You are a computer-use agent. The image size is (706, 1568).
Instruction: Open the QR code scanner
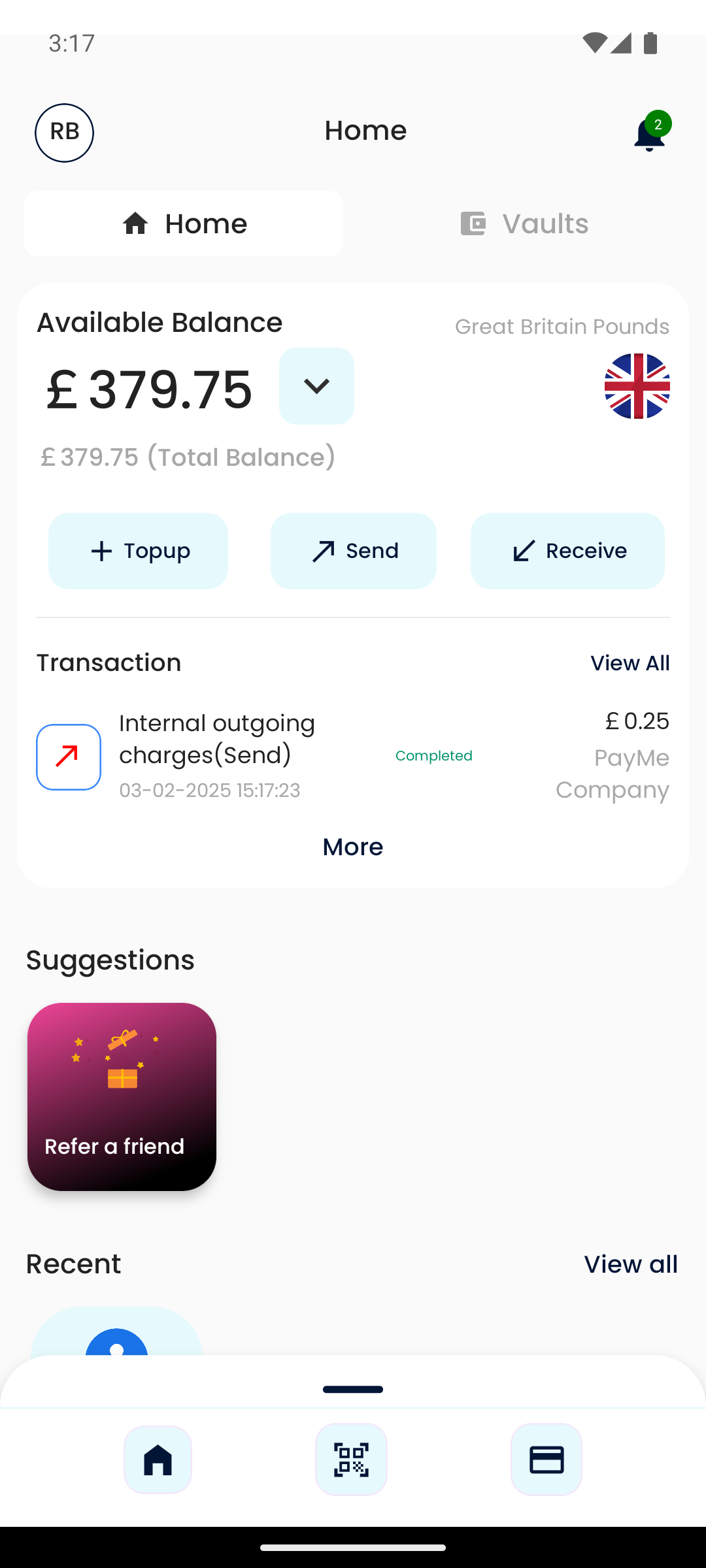click(351, 1460)
